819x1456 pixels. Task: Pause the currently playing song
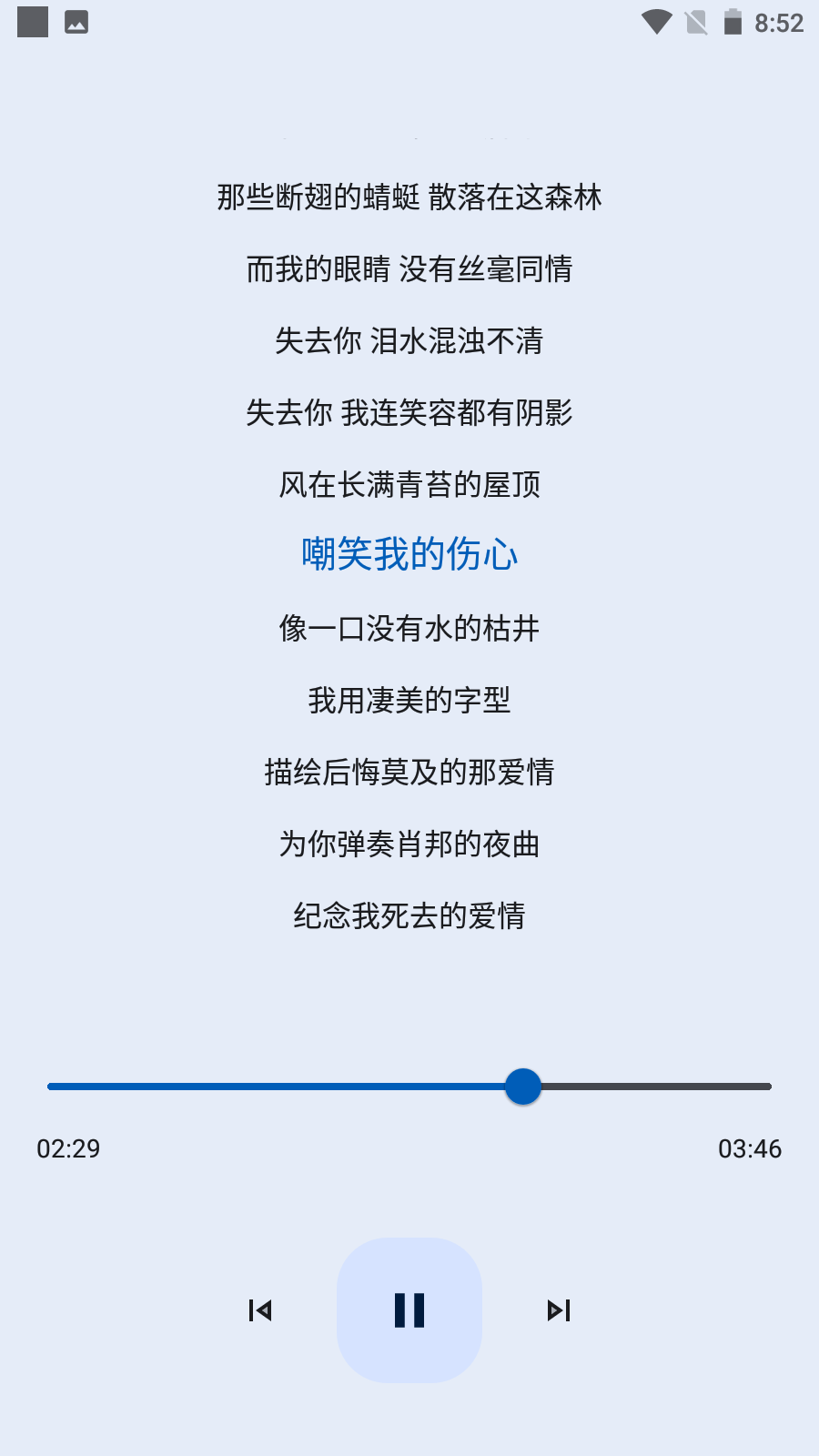[409, 1310]
